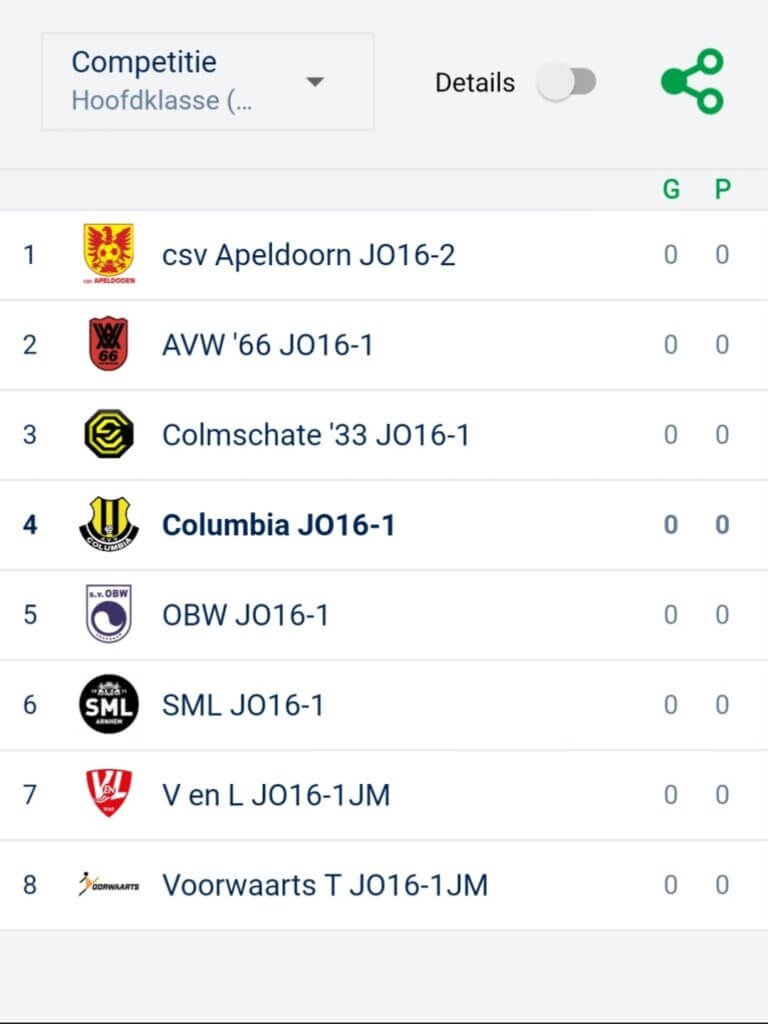Image resolution: width=768 pixels, height=1024 pixels.
Task: Open csv Apeldoorn JO16-2 team row
Action: tap(308, 255)
